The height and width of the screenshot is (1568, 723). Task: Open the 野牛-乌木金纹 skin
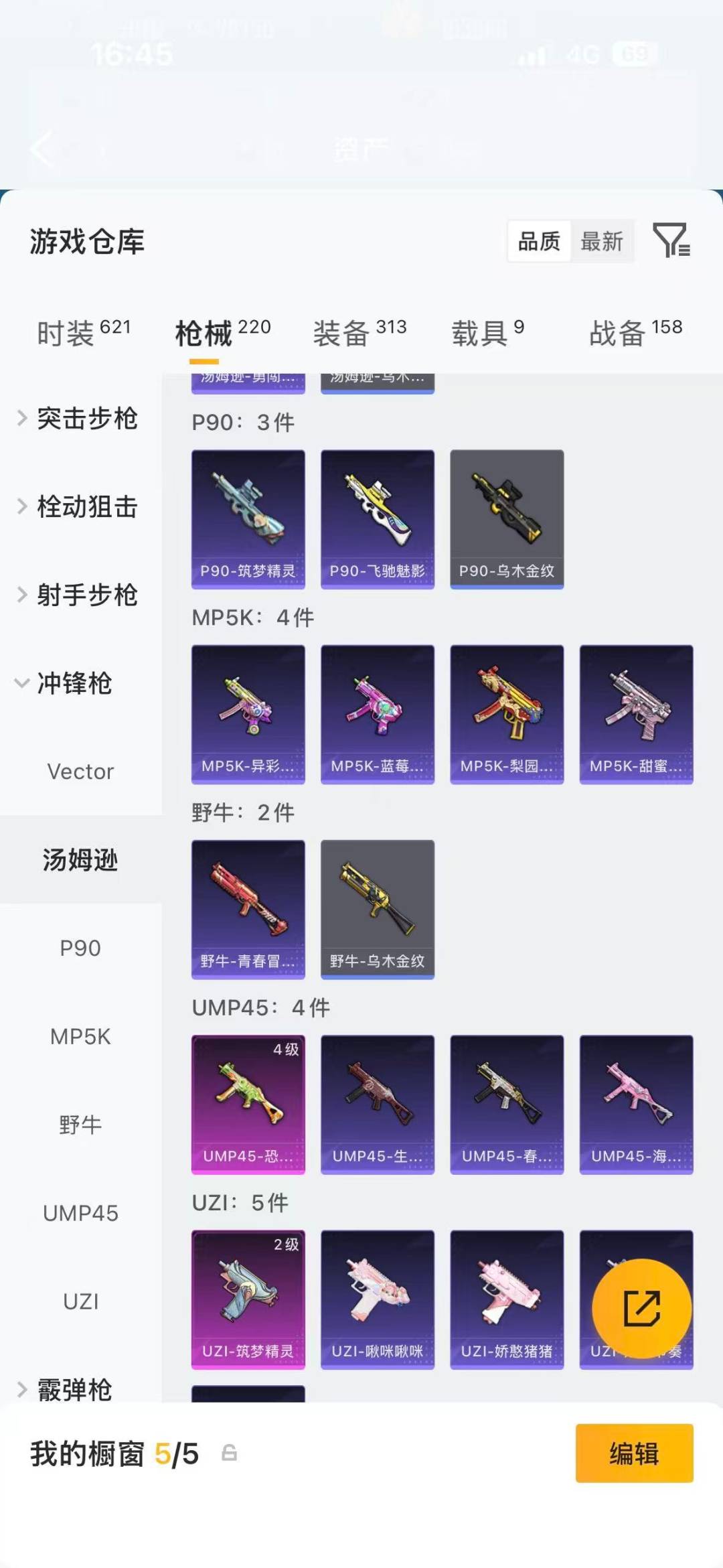click(x=378, y=910)
